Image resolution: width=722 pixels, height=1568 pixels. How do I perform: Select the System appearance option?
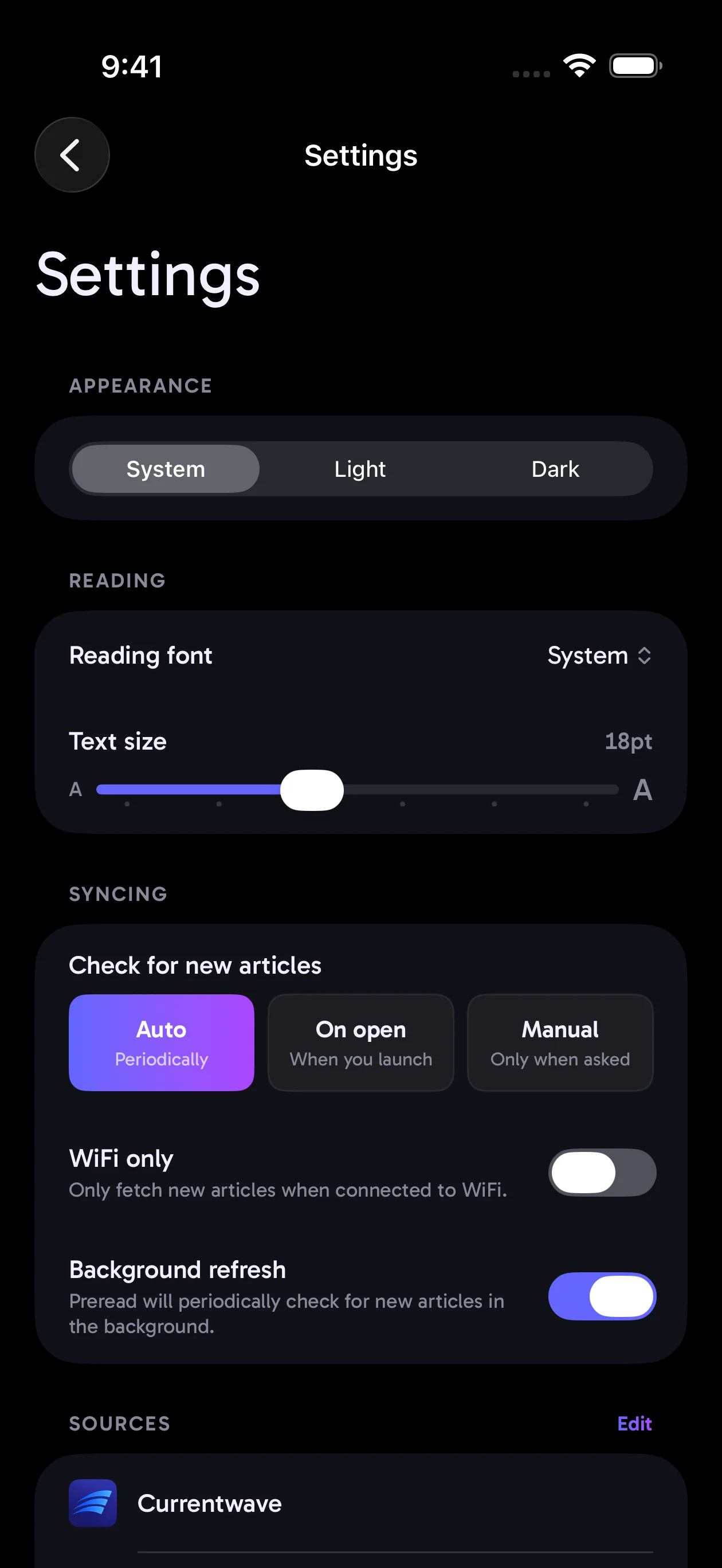click(166, 469)
